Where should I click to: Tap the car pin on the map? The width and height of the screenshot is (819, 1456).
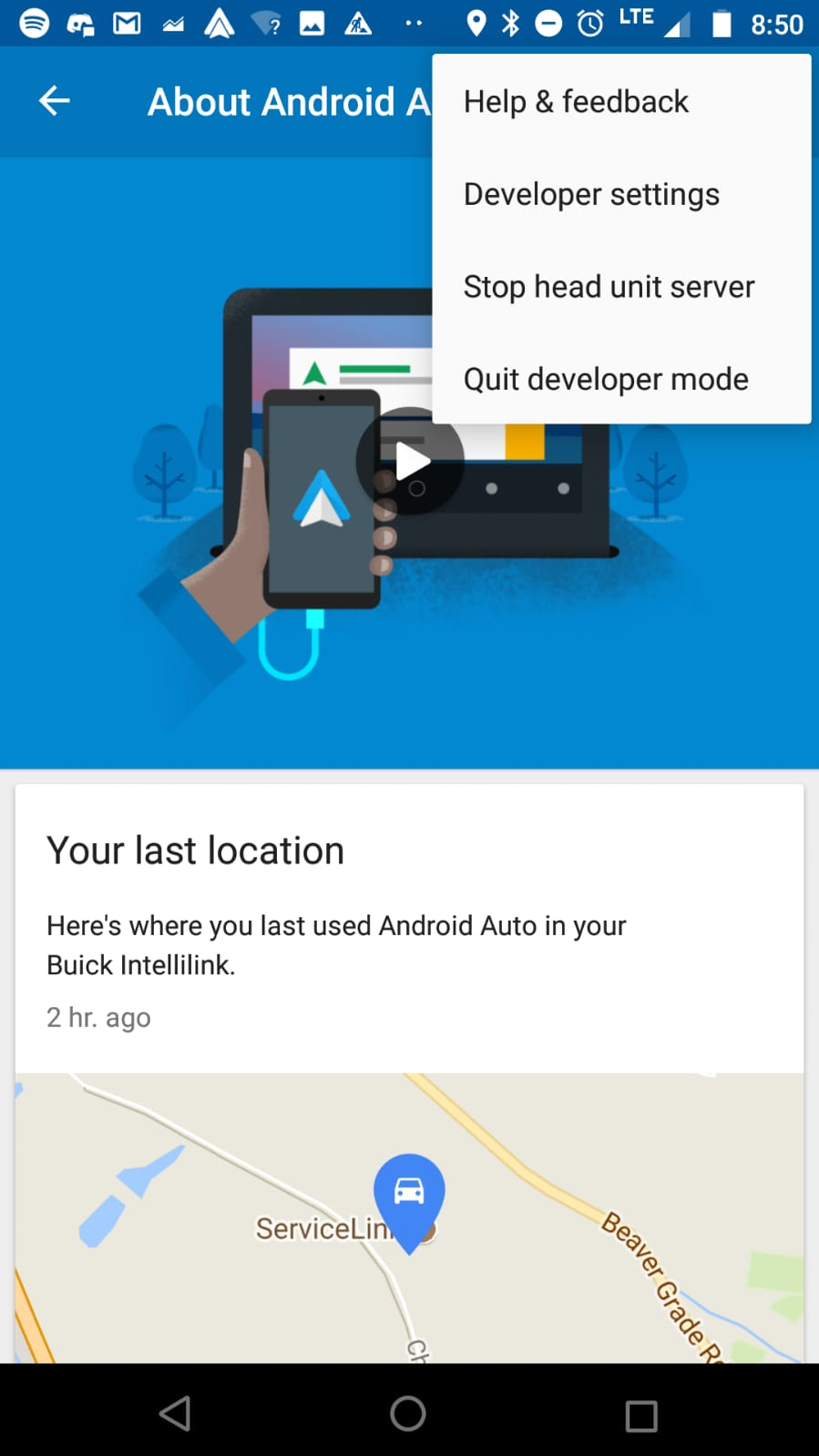click(409, 1193)
